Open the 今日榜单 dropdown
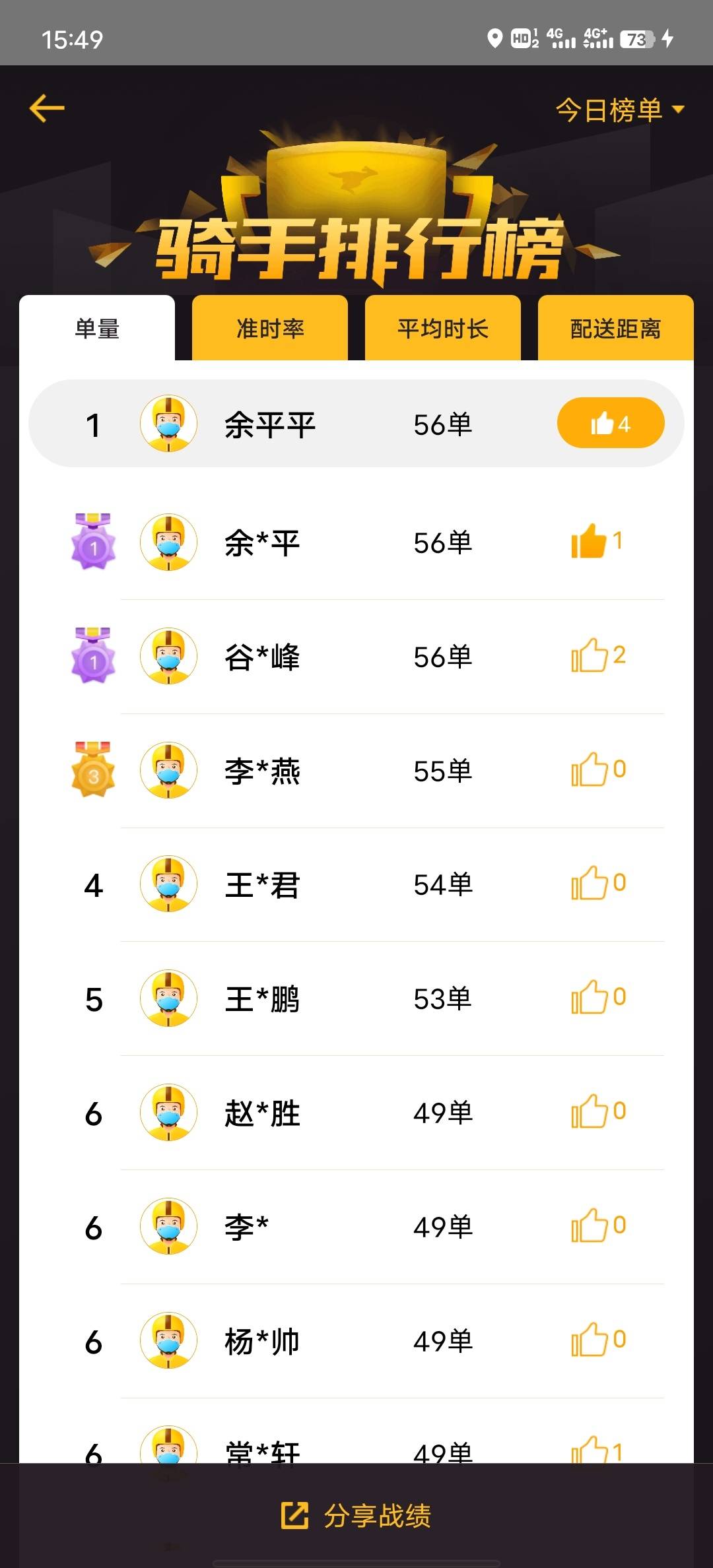The height and width of the screenshot is (1568, 713). point(619,110)
